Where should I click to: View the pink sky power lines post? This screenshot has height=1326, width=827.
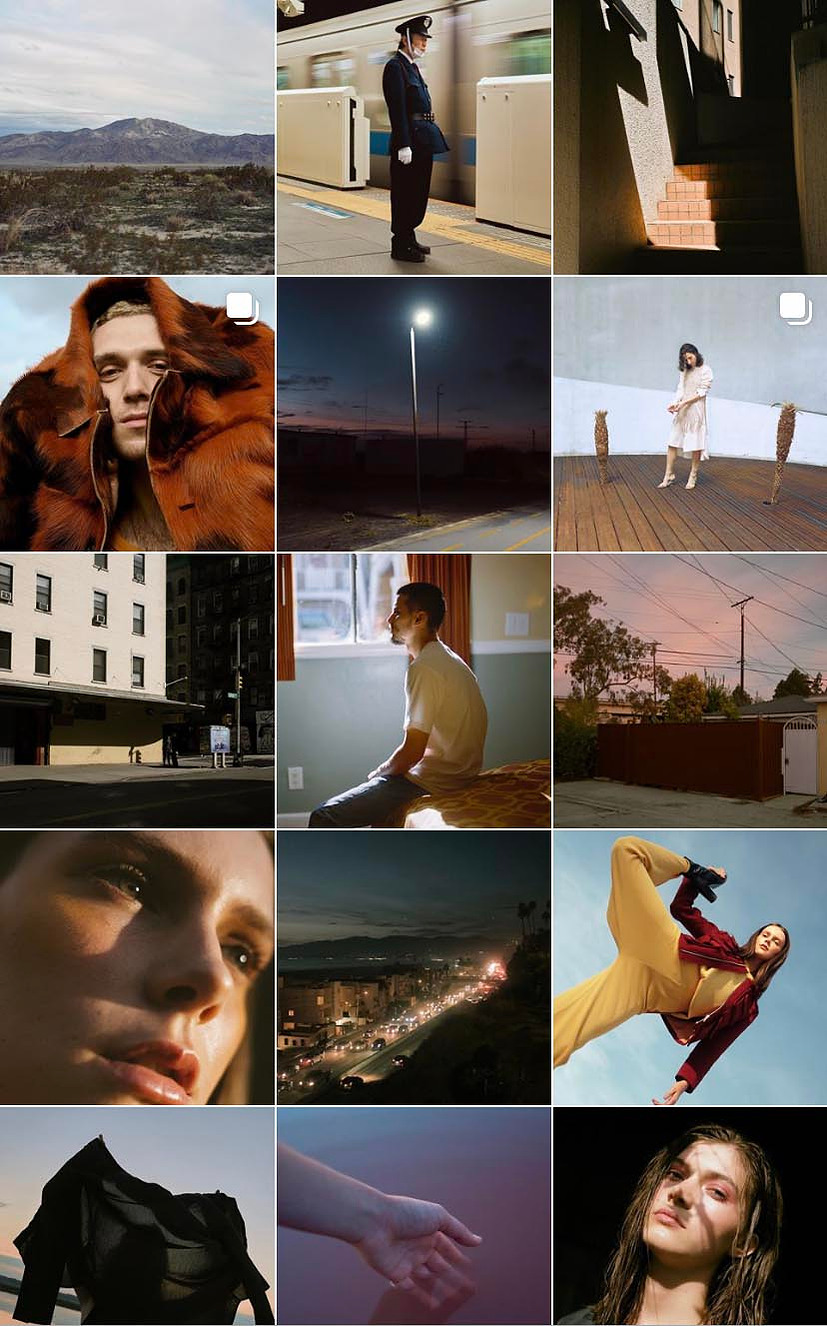[x=690, y=690]
